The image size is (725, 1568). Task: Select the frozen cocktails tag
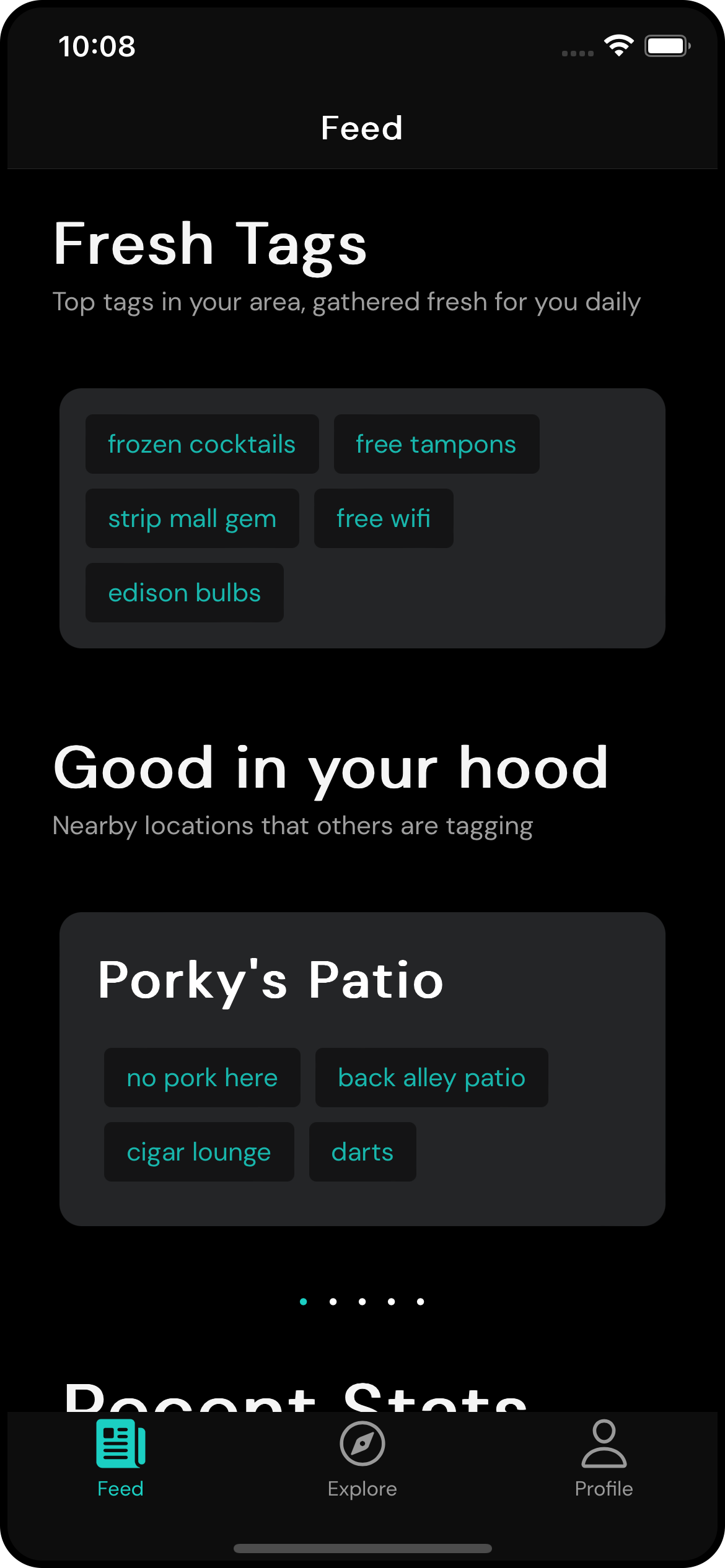tap(202, 444)
